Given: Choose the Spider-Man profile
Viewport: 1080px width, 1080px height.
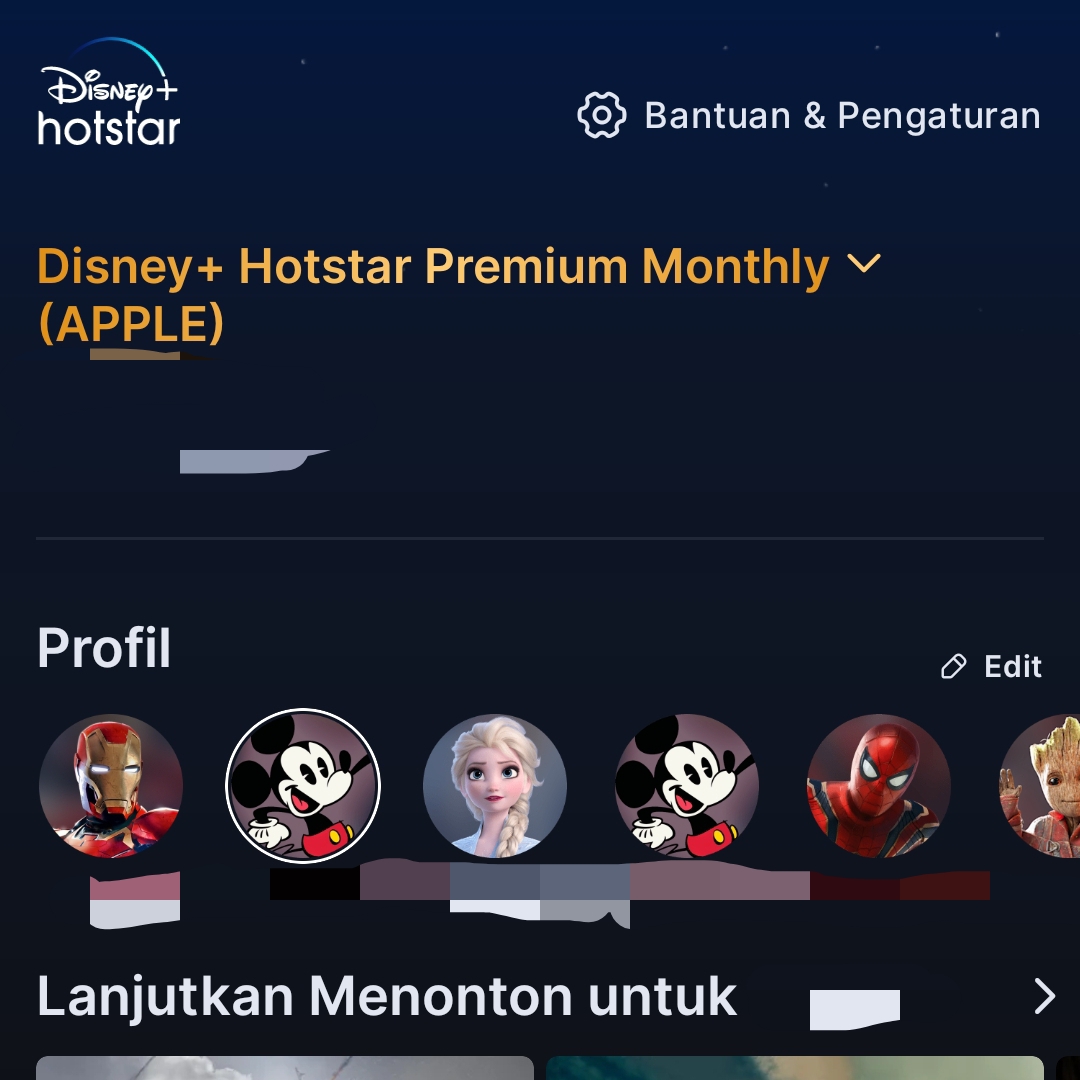Looking at the screenshot, I should tap(879, 786).
